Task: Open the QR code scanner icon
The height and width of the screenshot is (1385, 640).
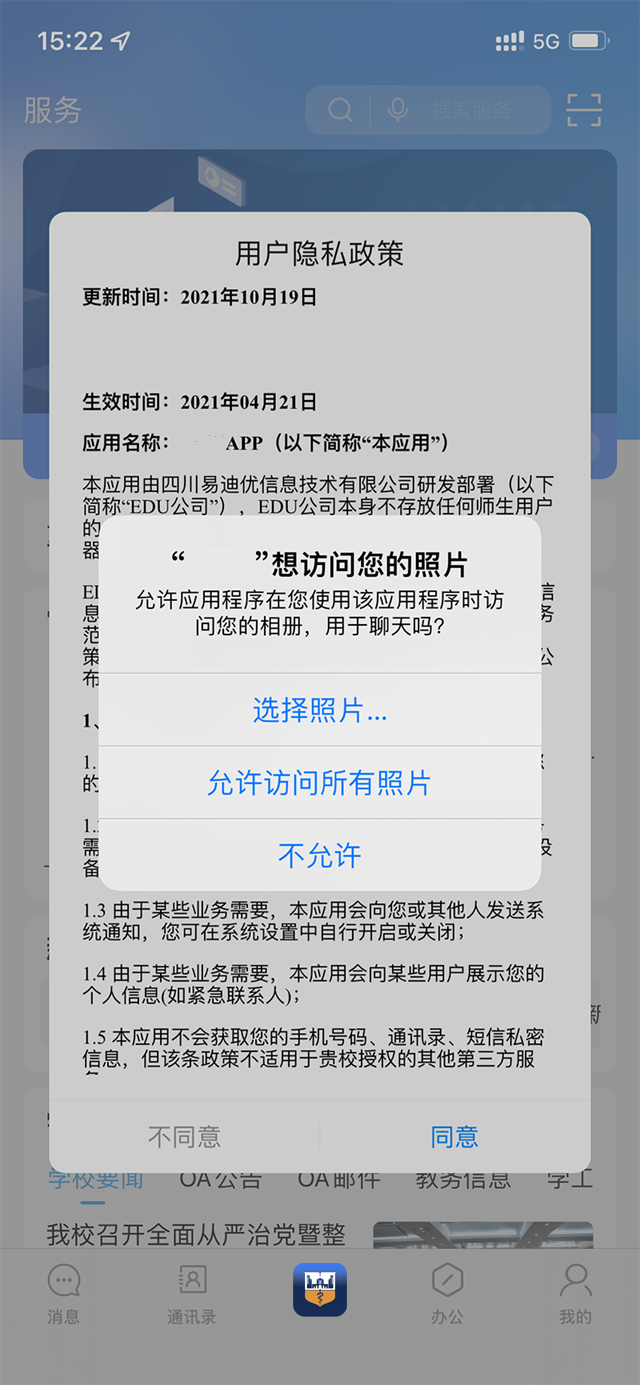Action: tap(584, 110)
